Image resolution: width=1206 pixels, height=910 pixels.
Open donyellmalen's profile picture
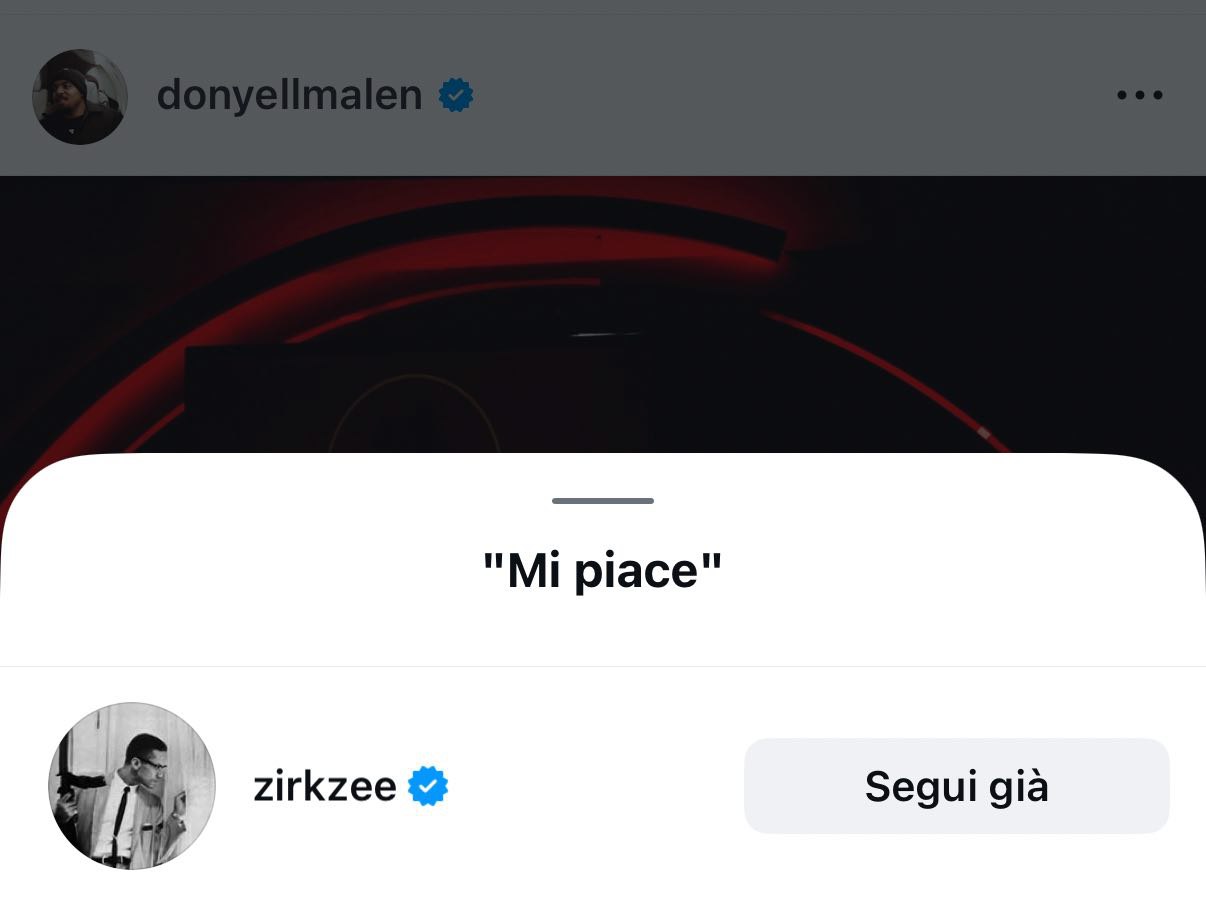(x=80, y=97)
